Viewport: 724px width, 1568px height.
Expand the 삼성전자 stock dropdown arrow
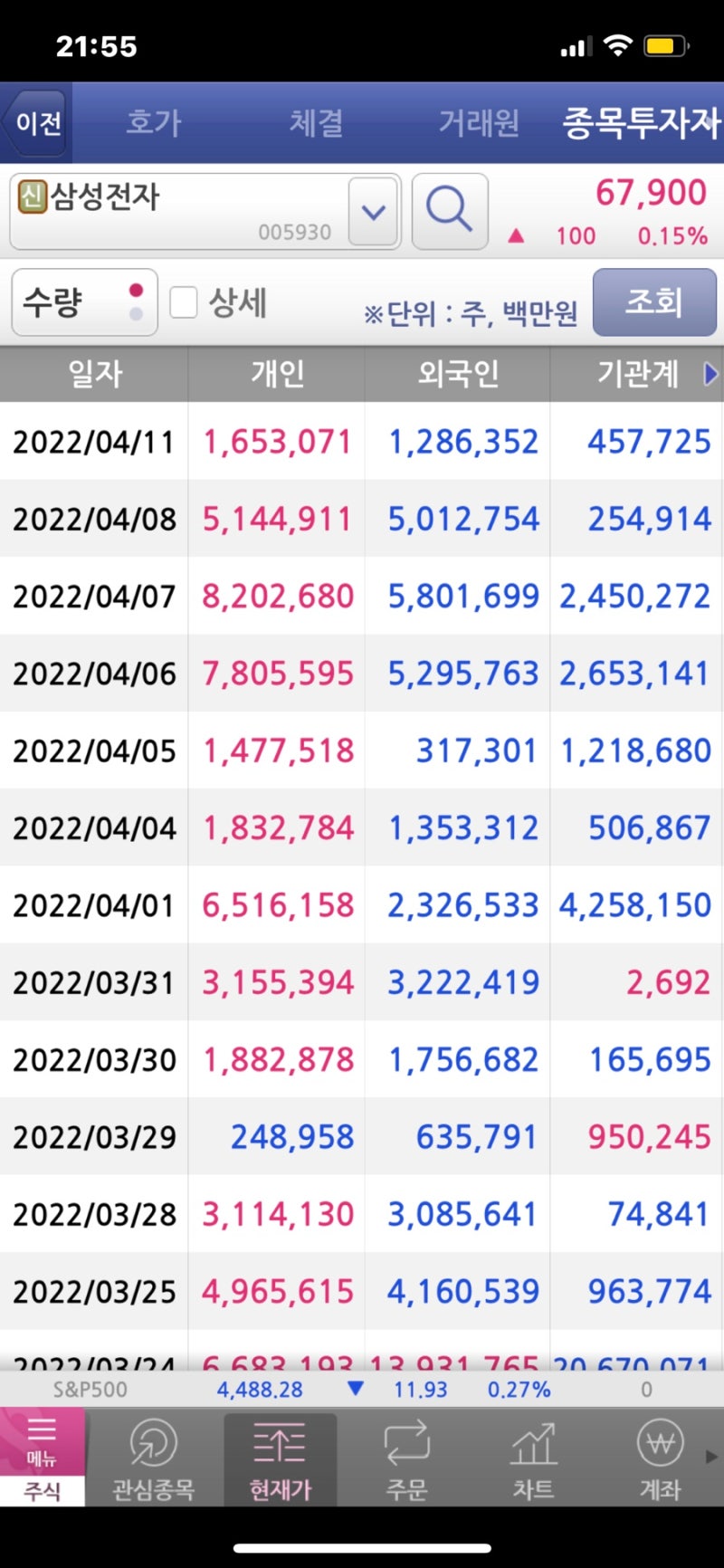(x=374, y=212)
